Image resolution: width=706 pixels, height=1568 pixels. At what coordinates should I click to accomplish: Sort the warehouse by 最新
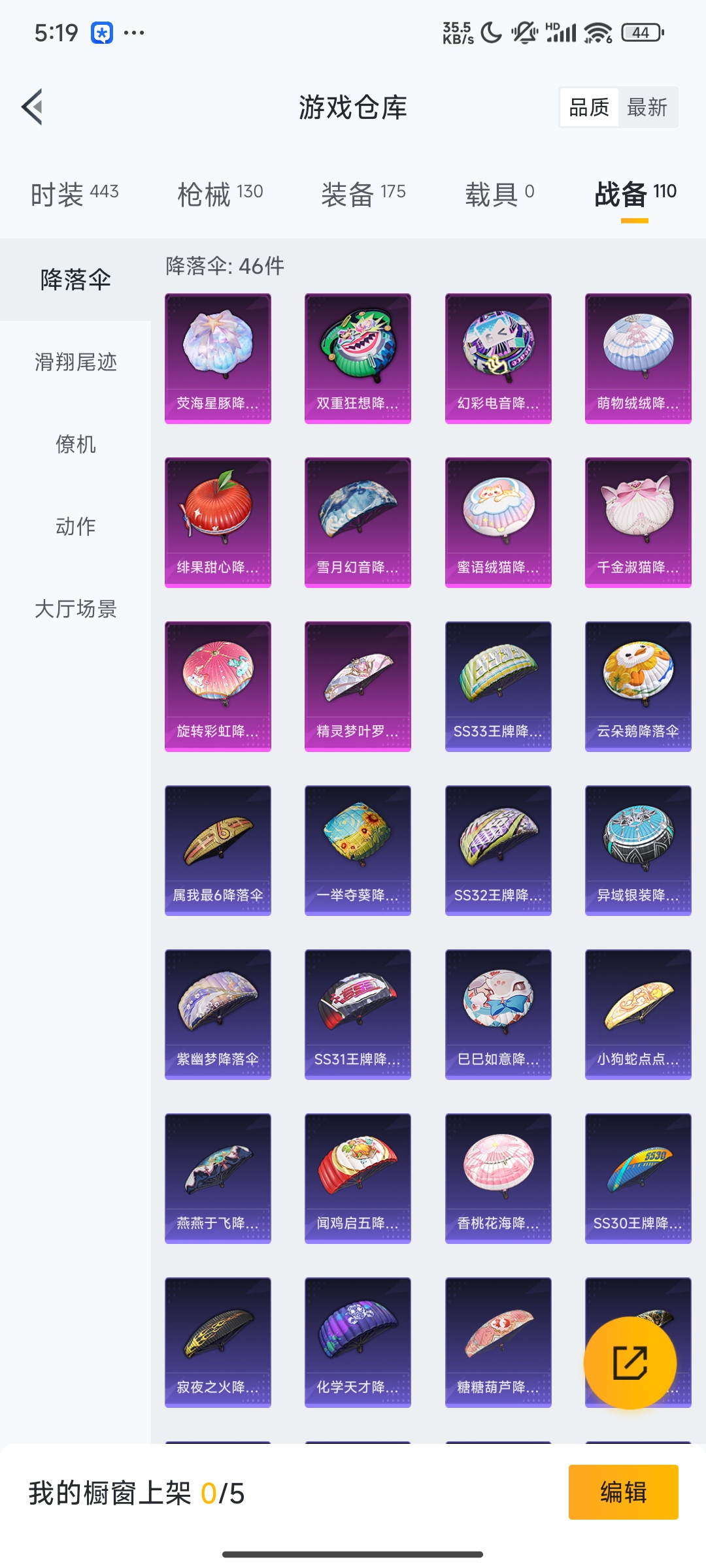coord(647,107)
